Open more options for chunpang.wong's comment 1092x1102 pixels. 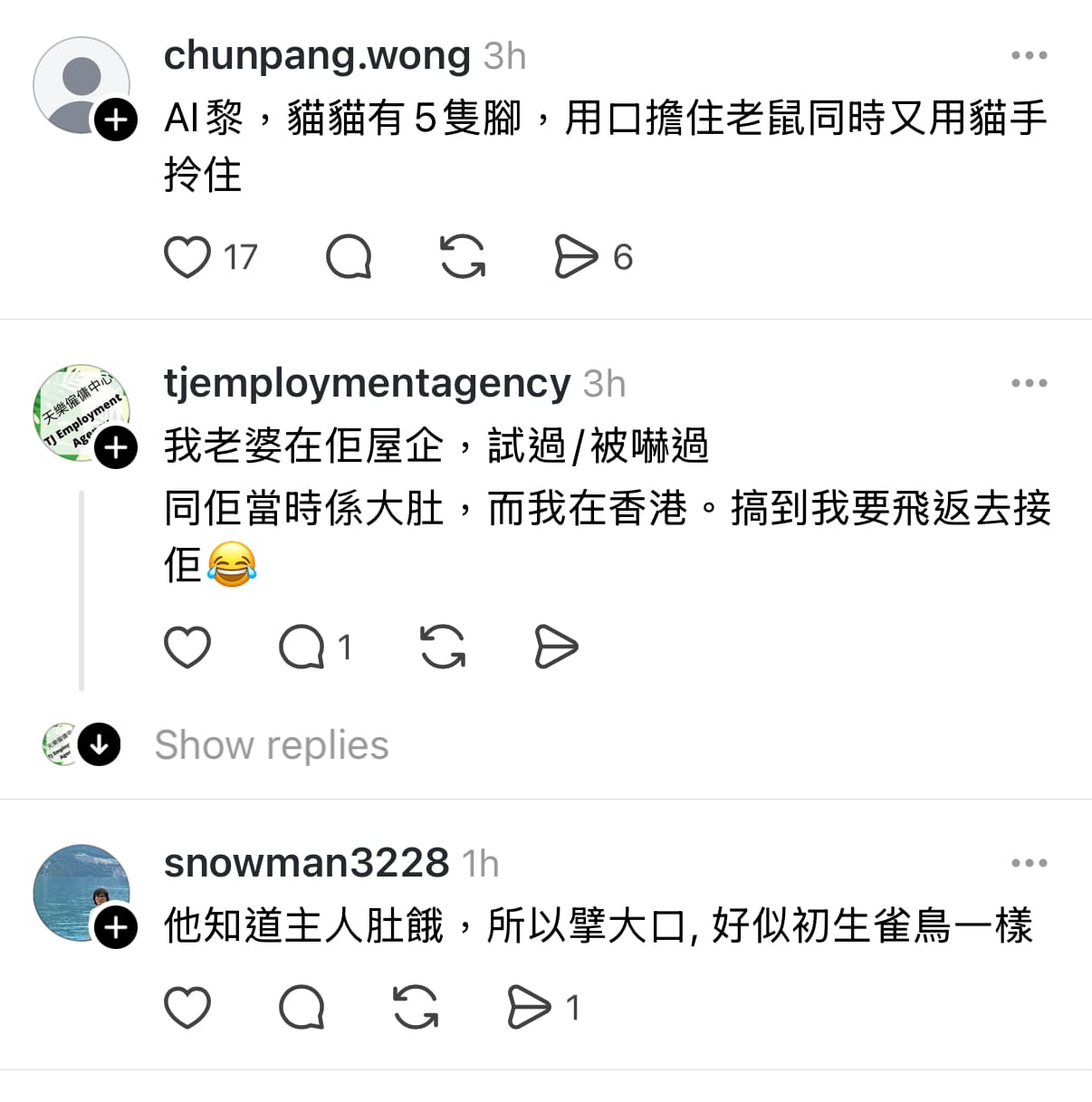click(1029, 56)
